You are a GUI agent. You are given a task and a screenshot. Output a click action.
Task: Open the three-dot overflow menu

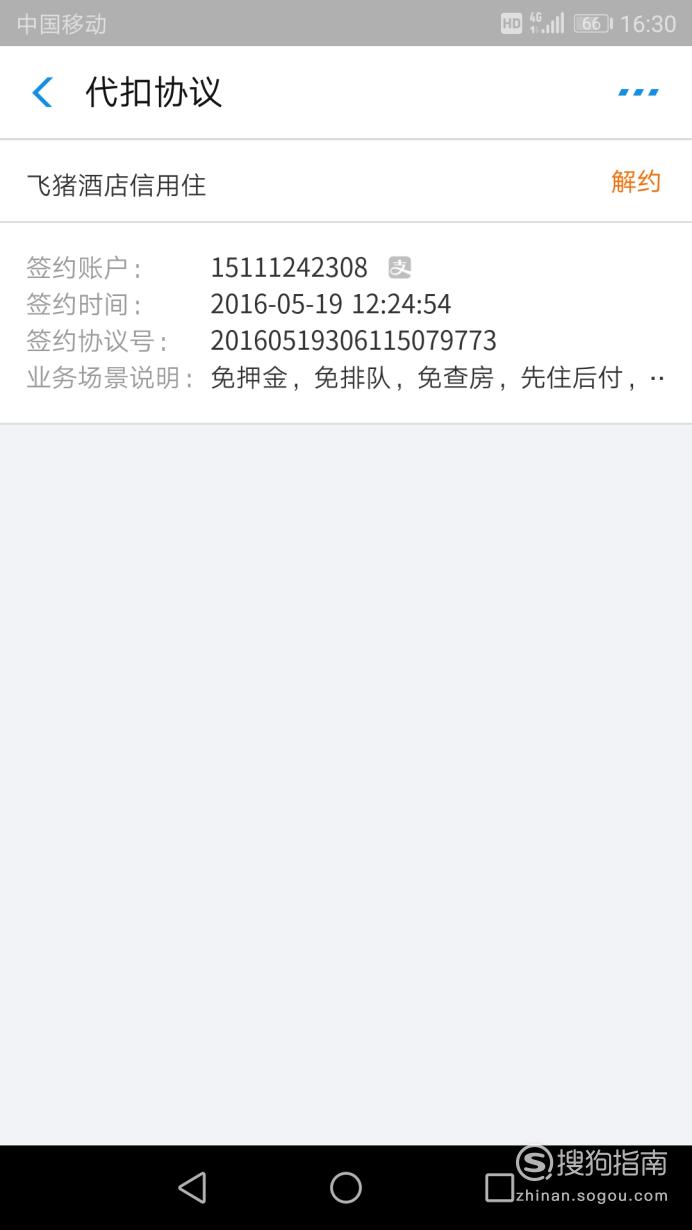[x=638, y=92]
